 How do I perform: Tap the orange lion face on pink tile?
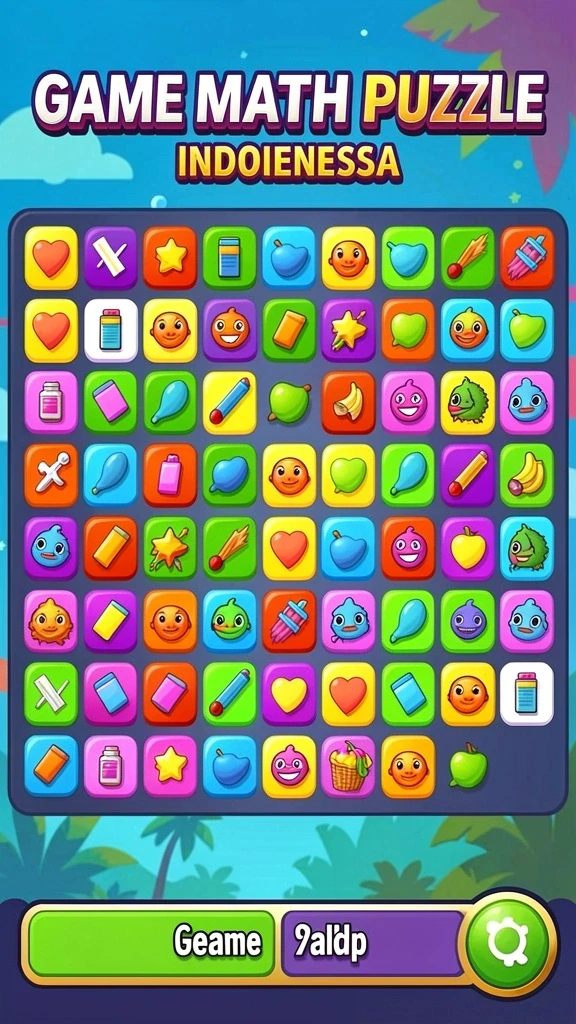[51, 620]
